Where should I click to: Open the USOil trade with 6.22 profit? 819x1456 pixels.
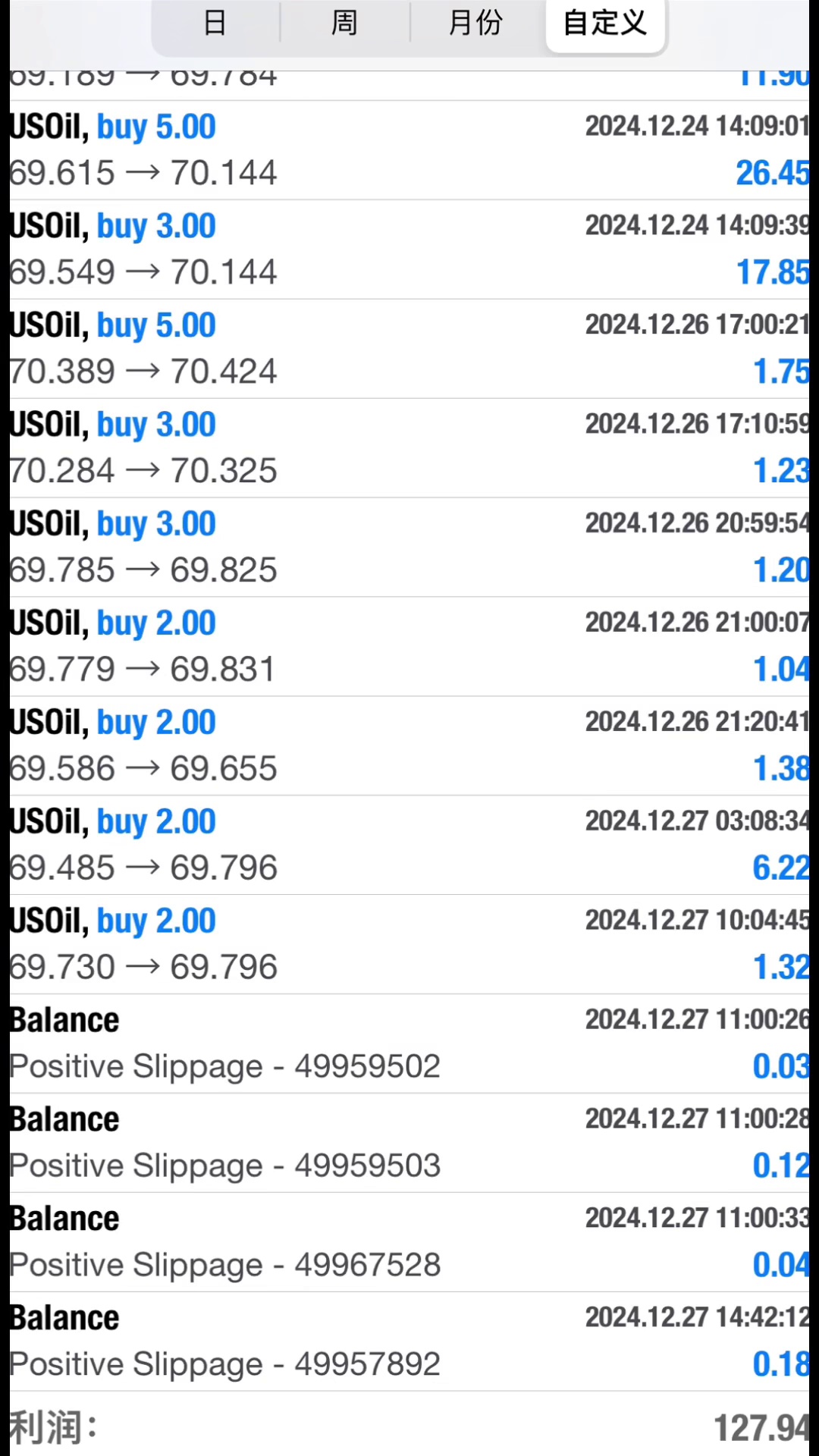point(409,846)
